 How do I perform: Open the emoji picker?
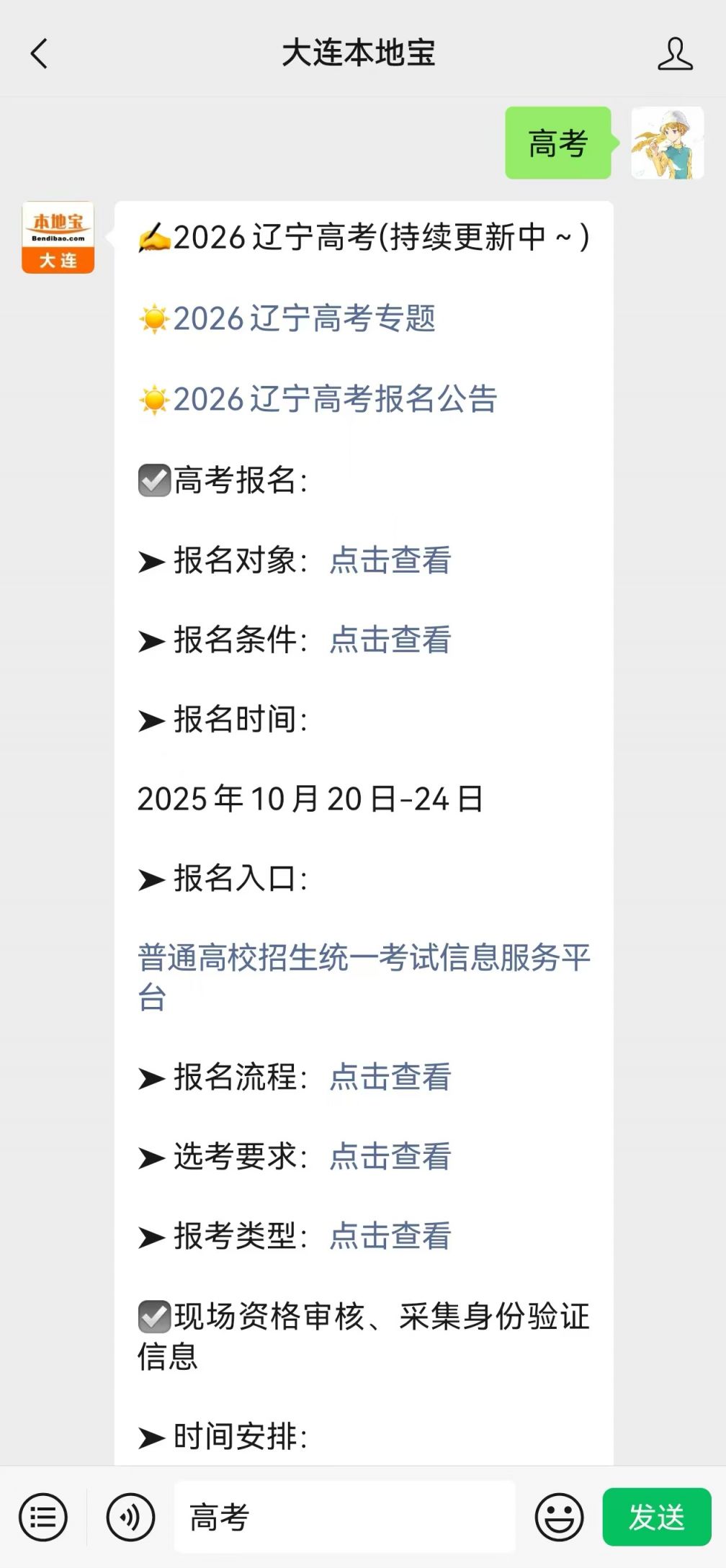tap(559, 1517)
